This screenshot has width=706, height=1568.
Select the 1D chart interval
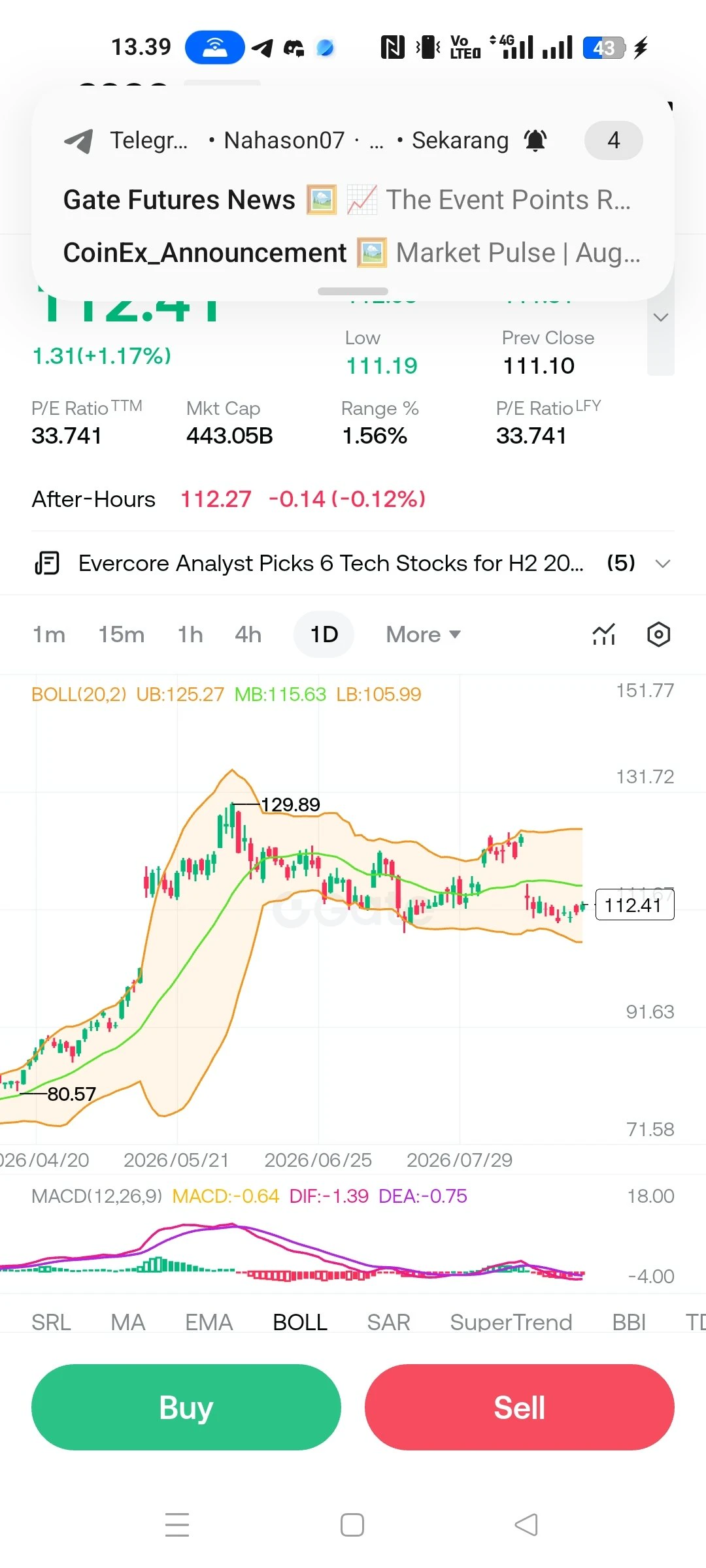click(x=324, y=634)
